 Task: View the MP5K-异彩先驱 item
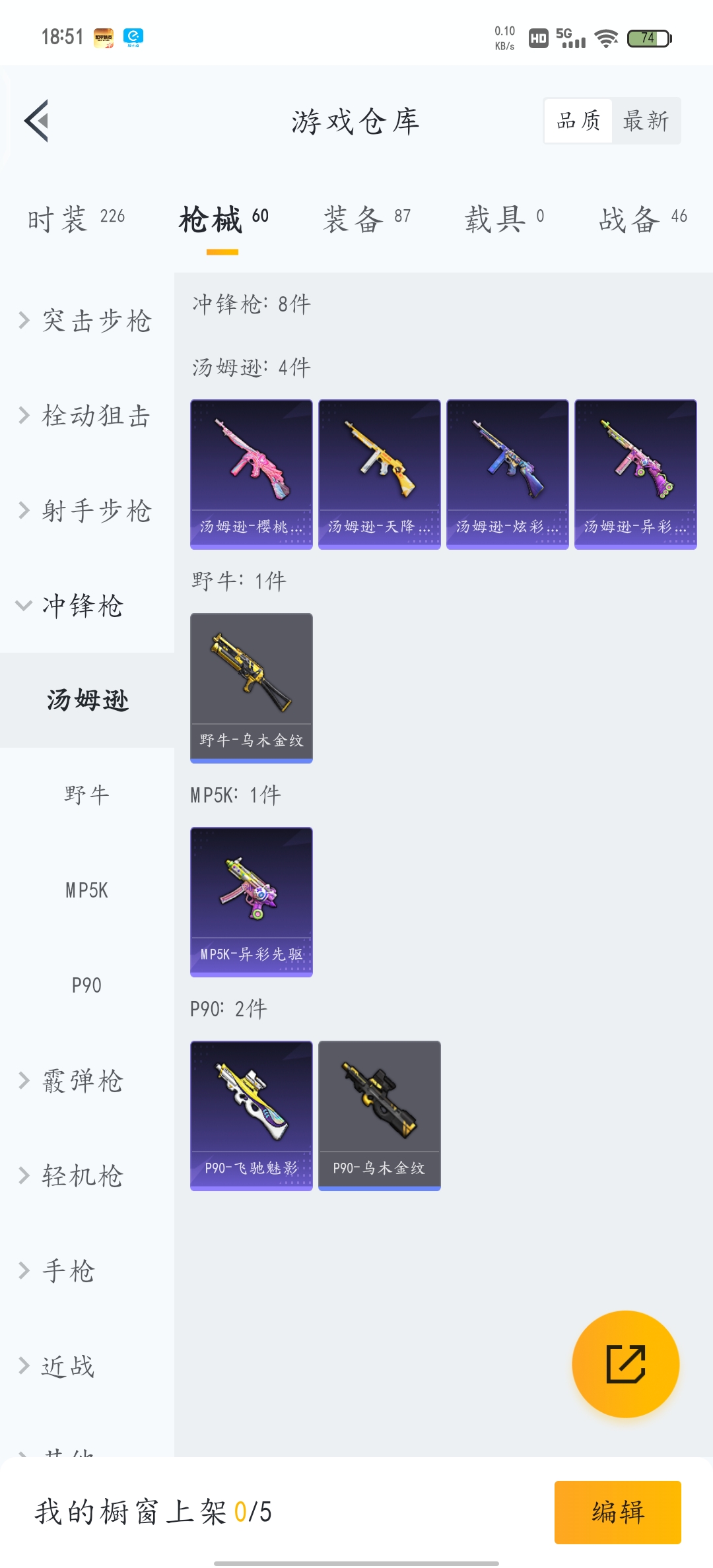point(252,902)
